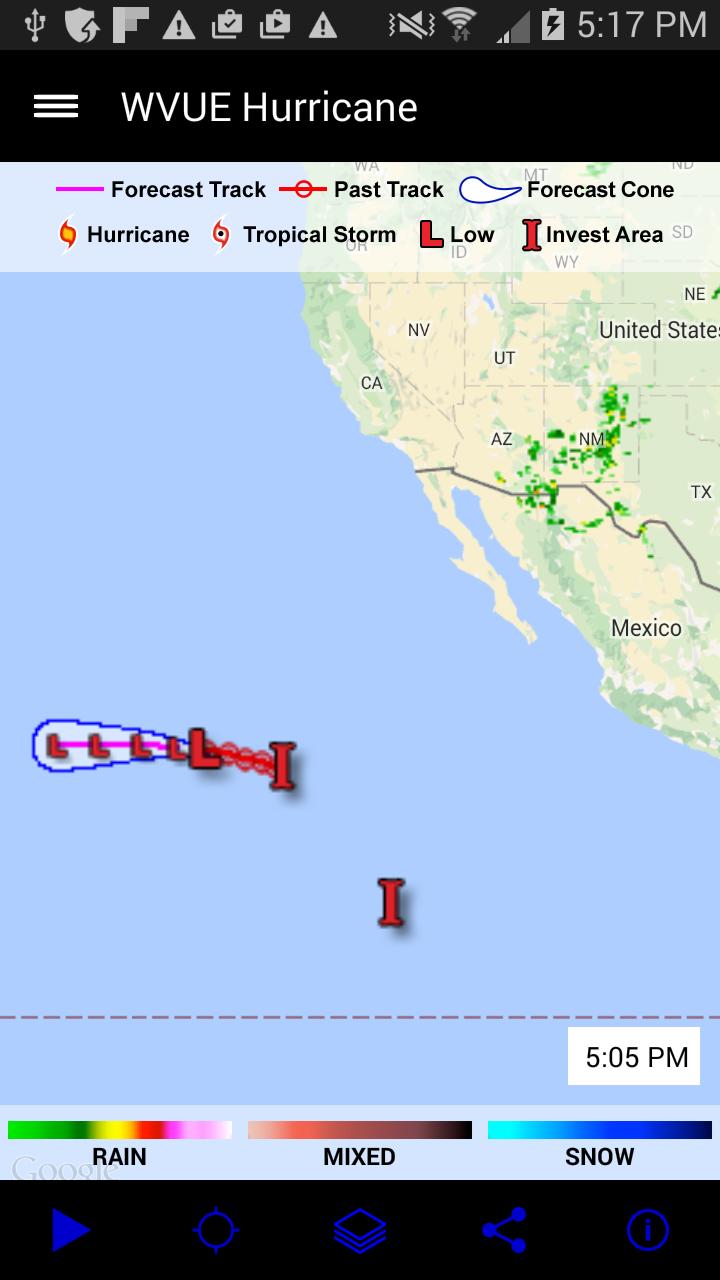
Task: Play the radar animation
Action: pyautogui.click(x=71, y=1230)
